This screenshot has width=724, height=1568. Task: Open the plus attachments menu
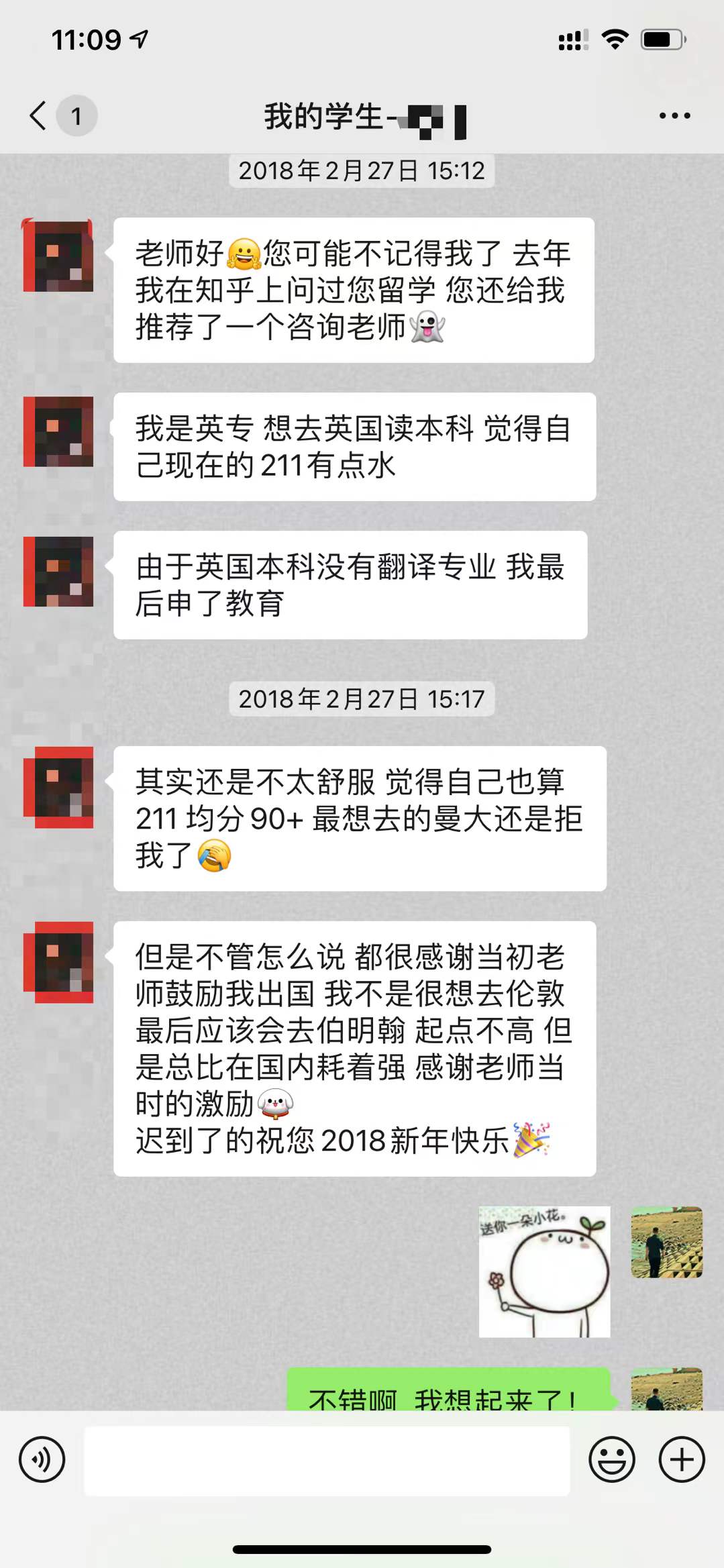coord(682,1459)
